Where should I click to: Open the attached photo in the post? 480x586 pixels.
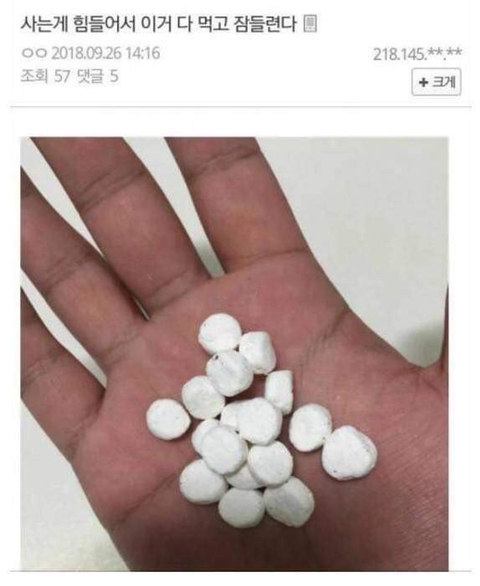234,353
